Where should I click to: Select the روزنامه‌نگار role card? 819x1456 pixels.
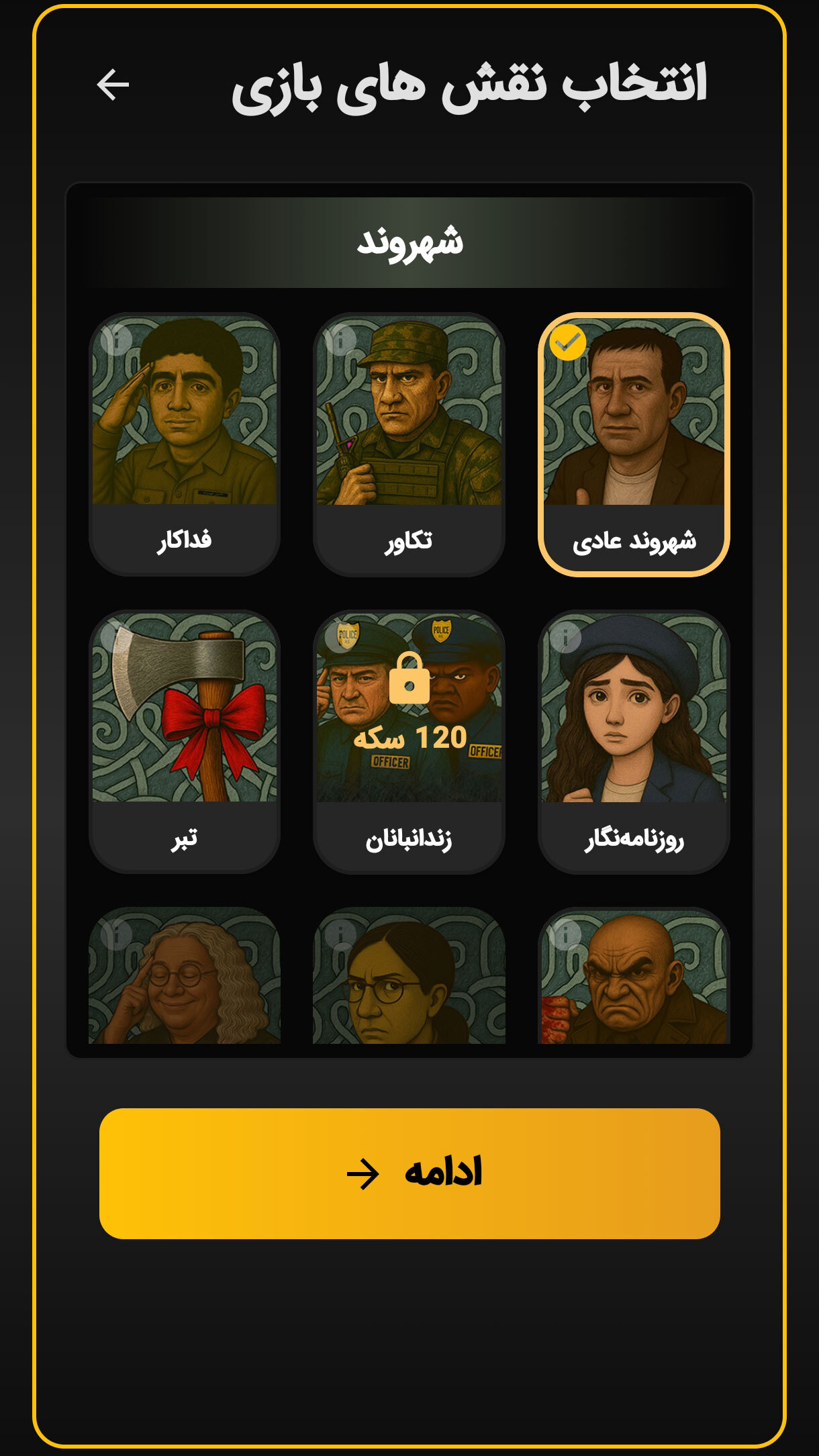coord(634,741)
